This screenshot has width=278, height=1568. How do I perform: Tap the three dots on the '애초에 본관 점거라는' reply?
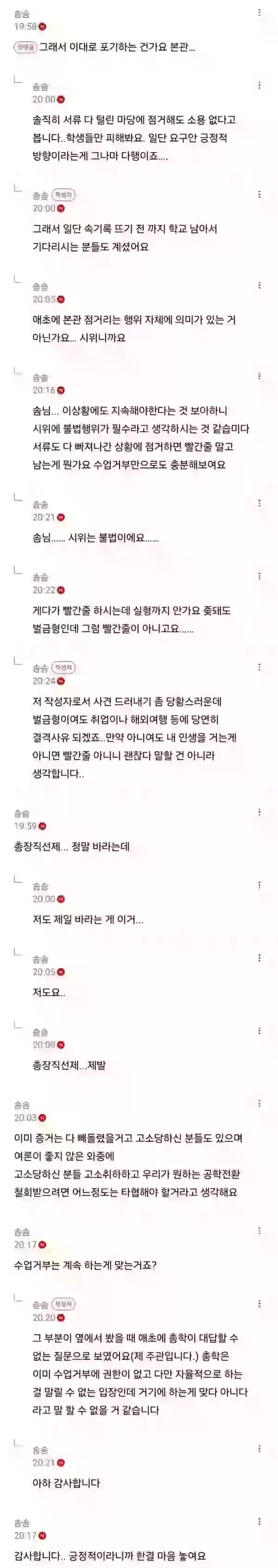click(260, 286)
